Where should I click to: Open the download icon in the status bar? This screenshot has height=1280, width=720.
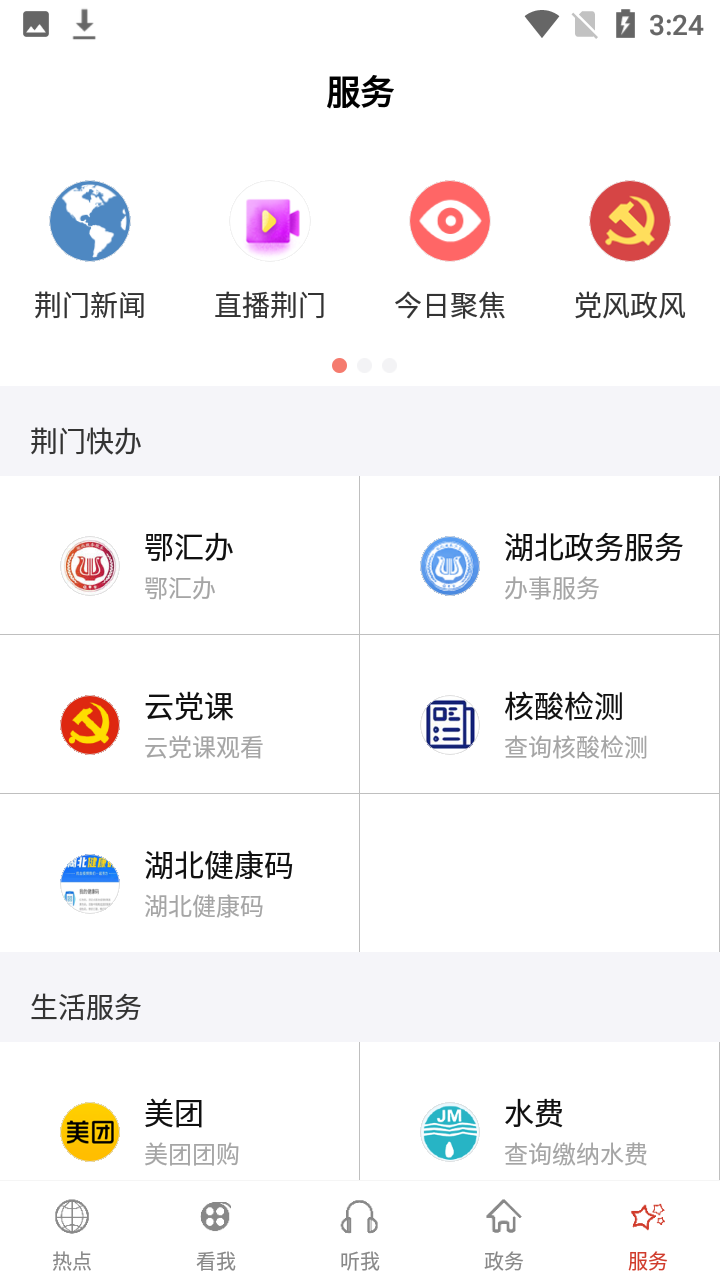tap(84, 24)
